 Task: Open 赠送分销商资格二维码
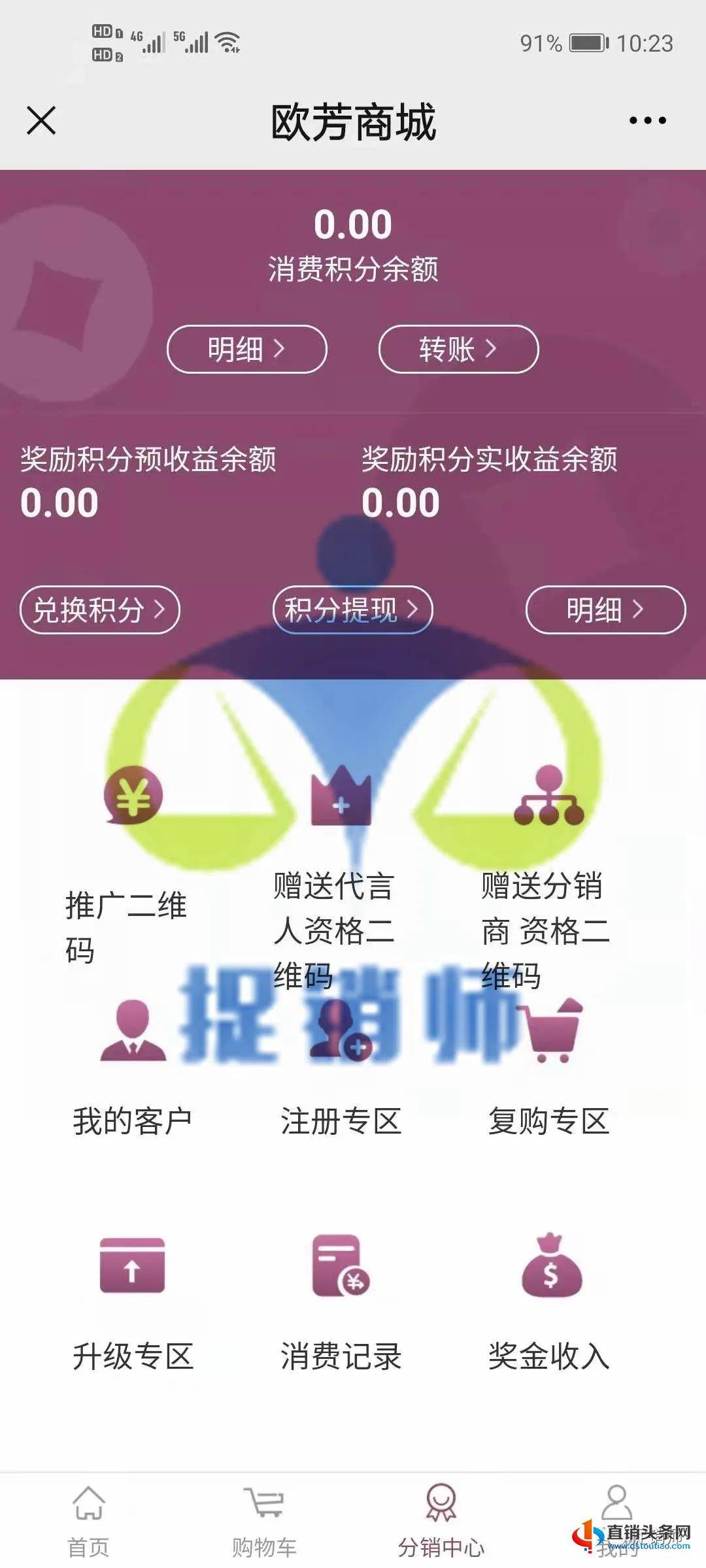click(x=548, y=862)
